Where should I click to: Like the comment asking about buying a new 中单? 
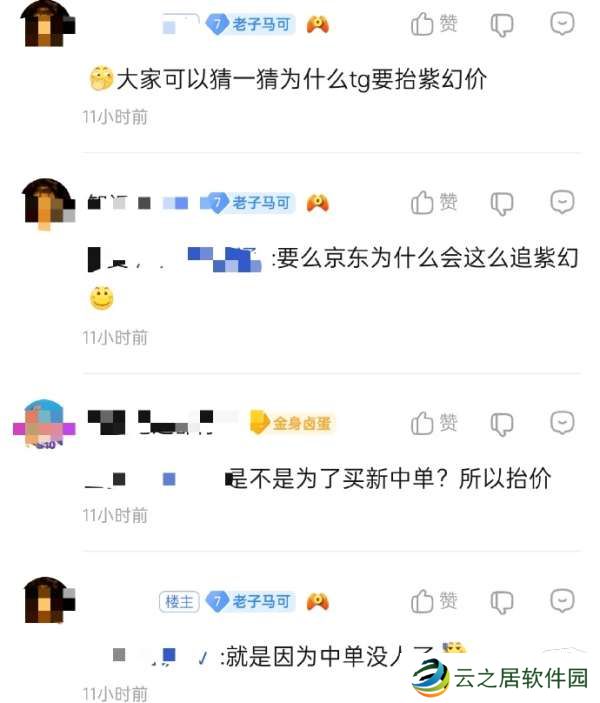[x=434, y=423]
